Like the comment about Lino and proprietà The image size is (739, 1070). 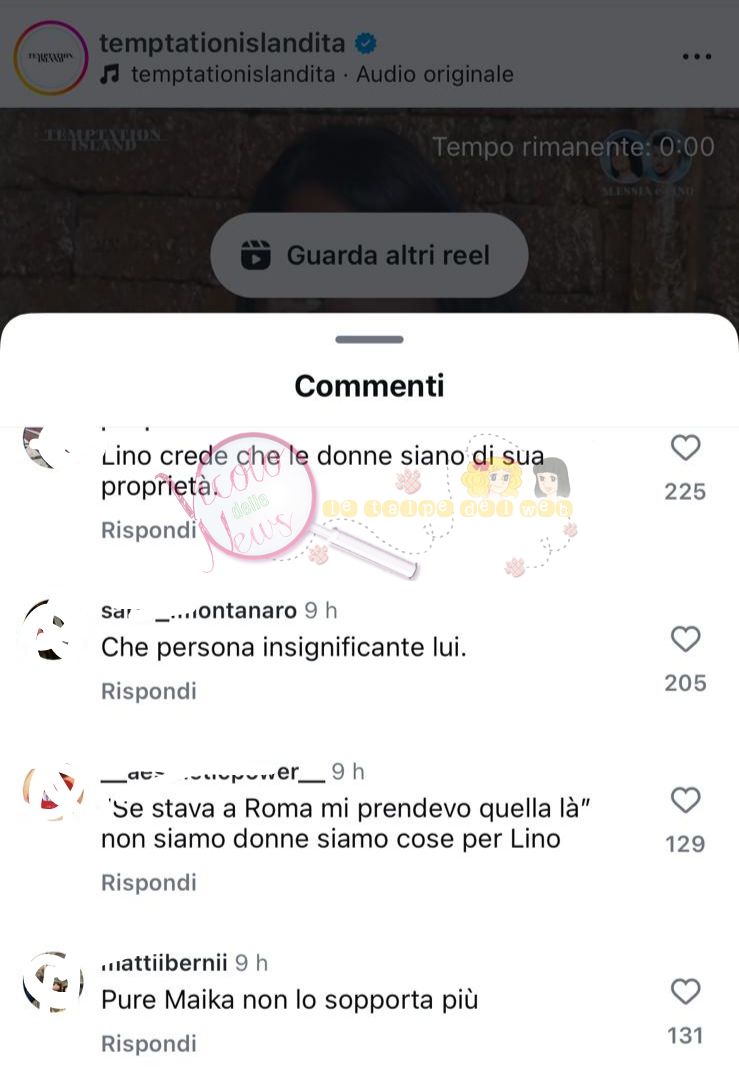[x=685, y=449]
